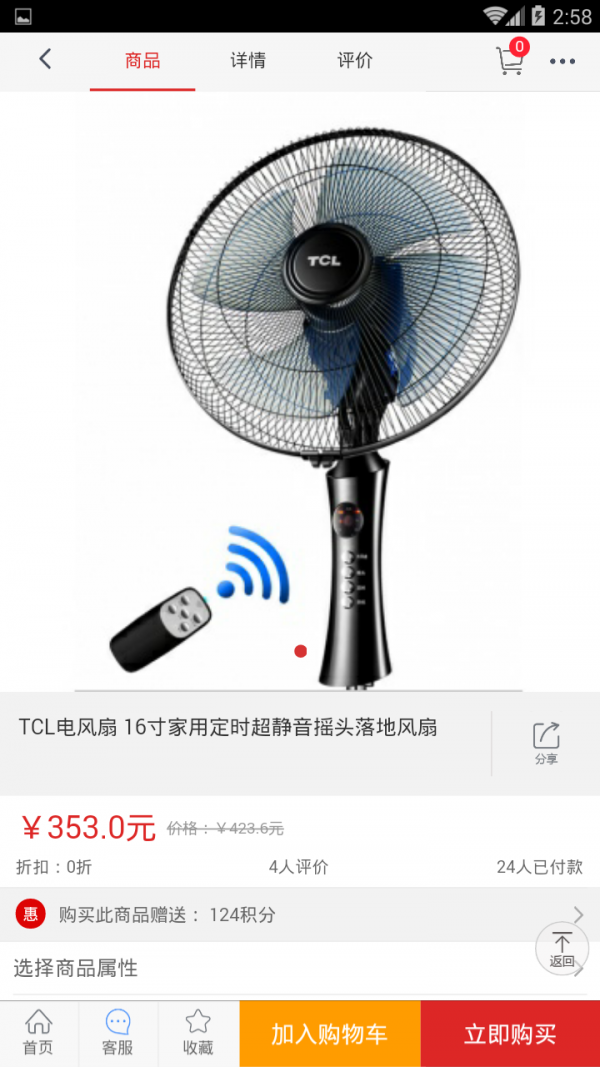Screen dimensions: 600x1067
Task: Tap 立即购买 to buy now
Action: coord(510,1034)
